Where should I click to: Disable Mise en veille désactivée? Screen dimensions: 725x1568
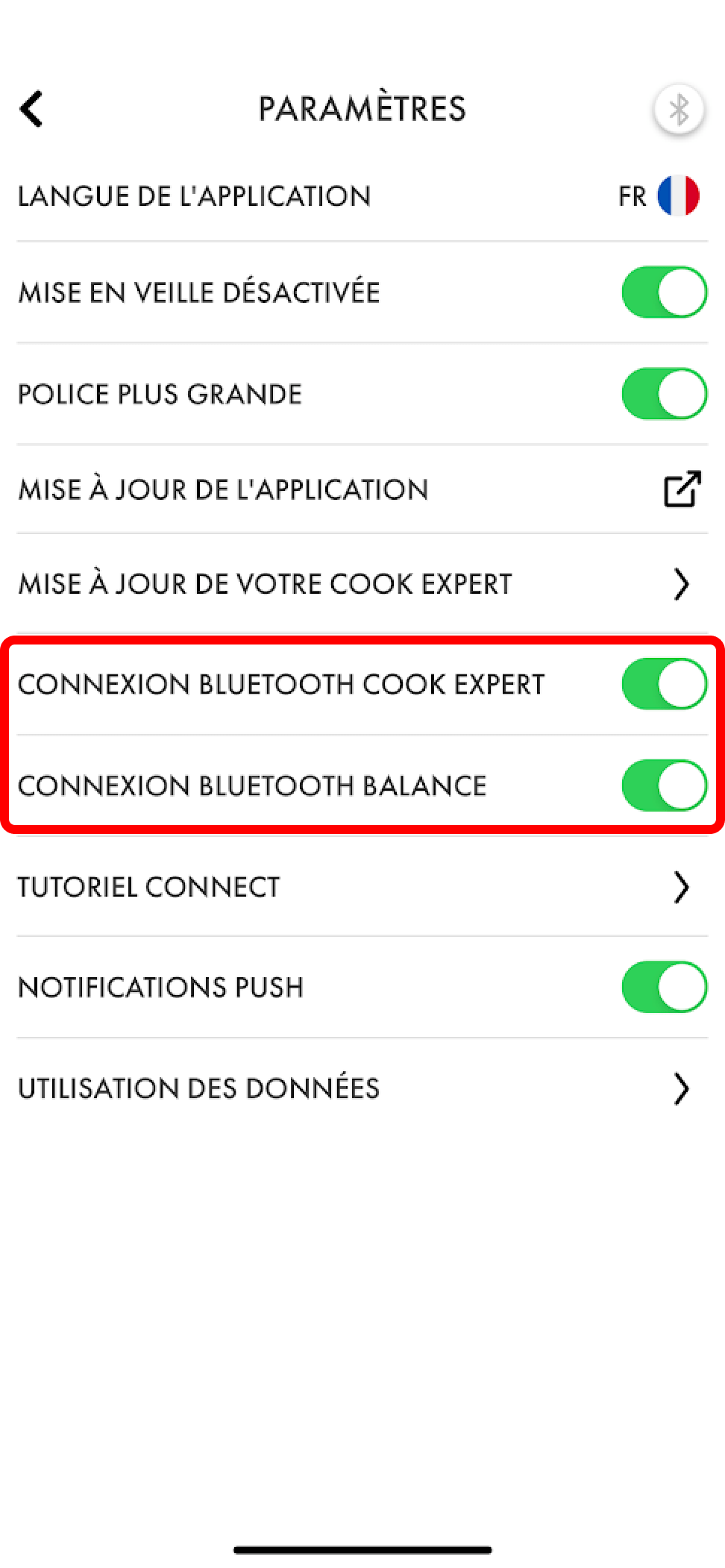[x=664, y=292]
